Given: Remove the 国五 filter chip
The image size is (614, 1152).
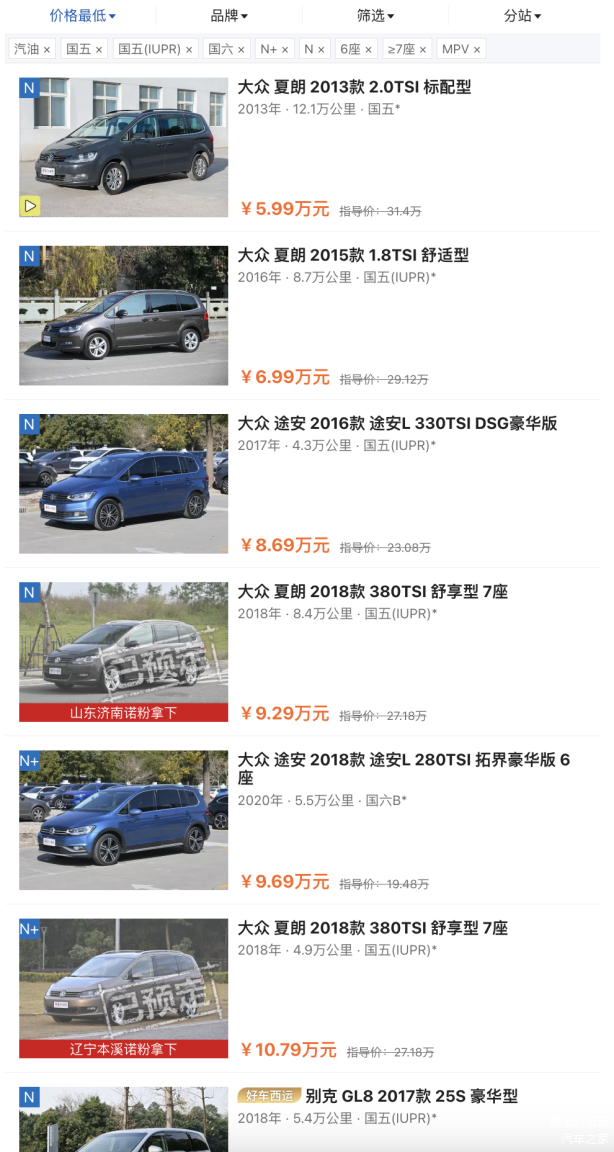Looking at the screenshot, I should coord(99,49).
